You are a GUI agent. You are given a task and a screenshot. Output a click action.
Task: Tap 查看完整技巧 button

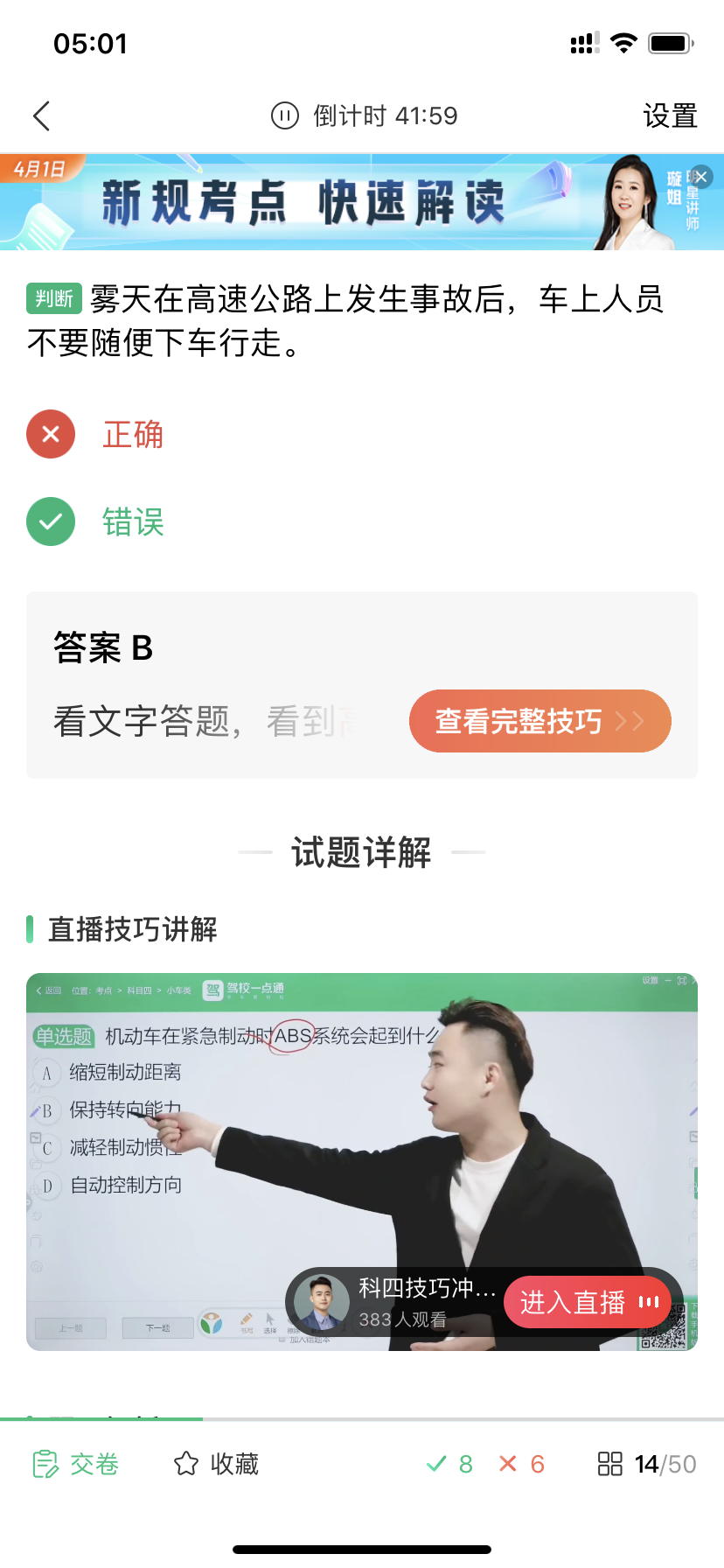click(x=540, y=721)
